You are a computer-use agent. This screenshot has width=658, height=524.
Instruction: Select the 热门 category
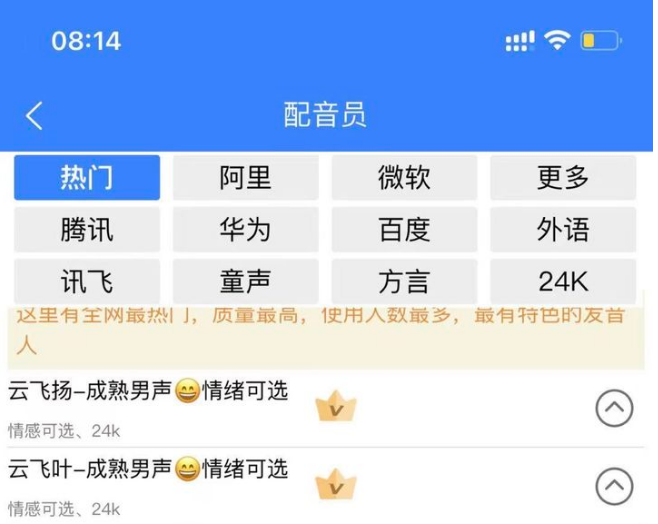pyautogui.click(x=87, y=178)
